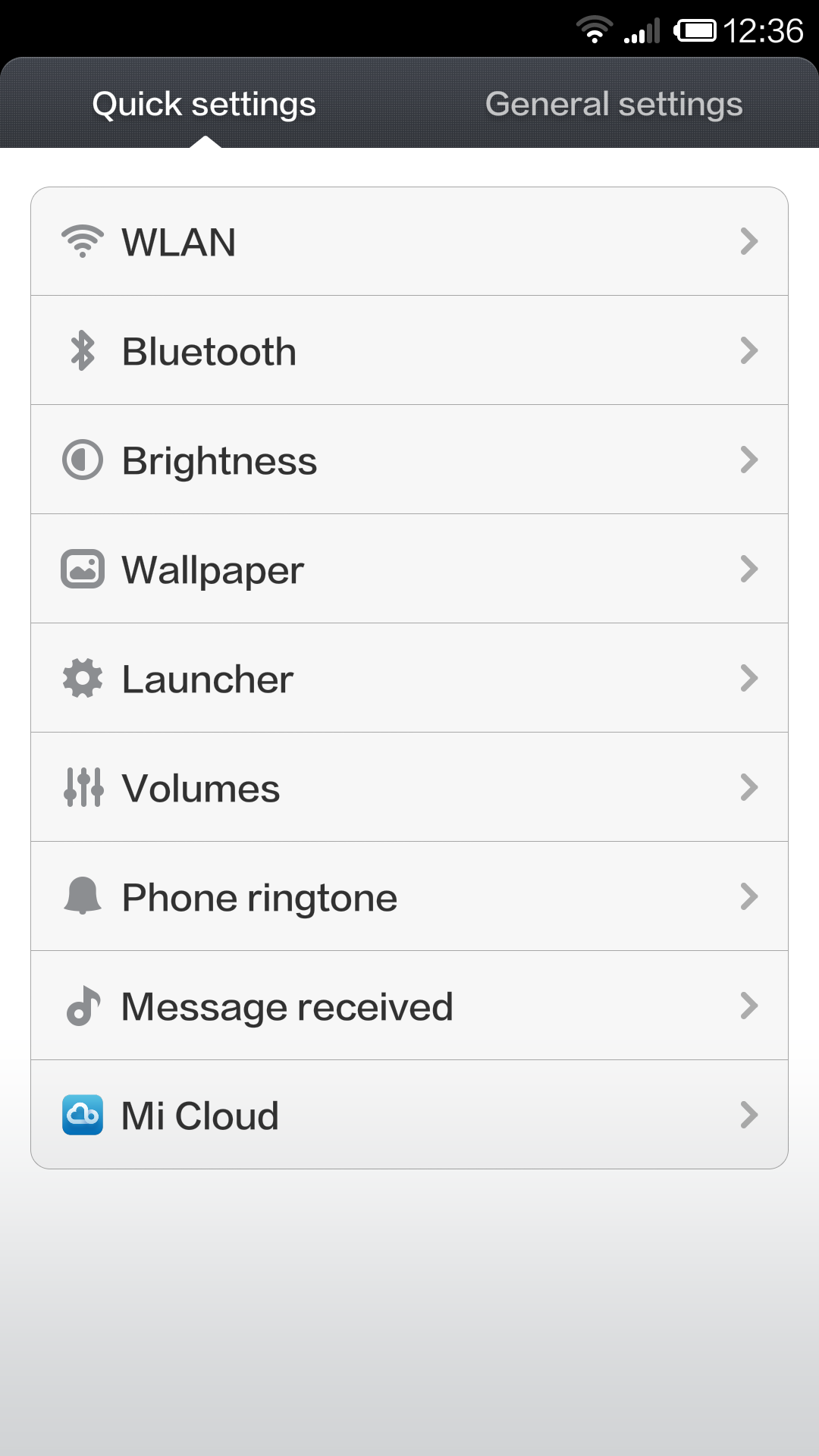Switch to the General settings tab
Viewport: 819px width, 1456px height.
click(613, 104)
